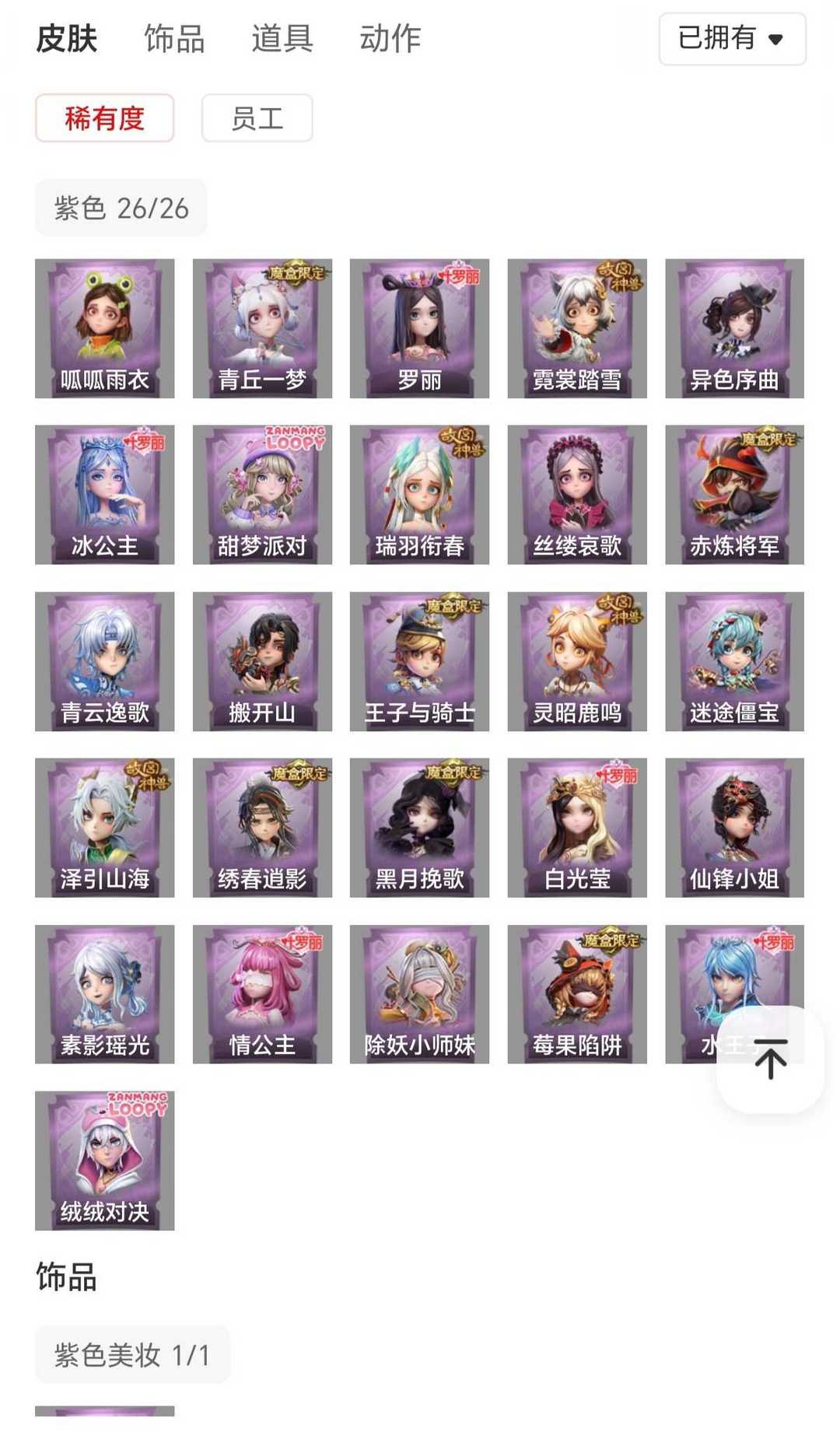Toggle the 稀有度 filter
Screen dimensions: 840x1436
(104, 117)
